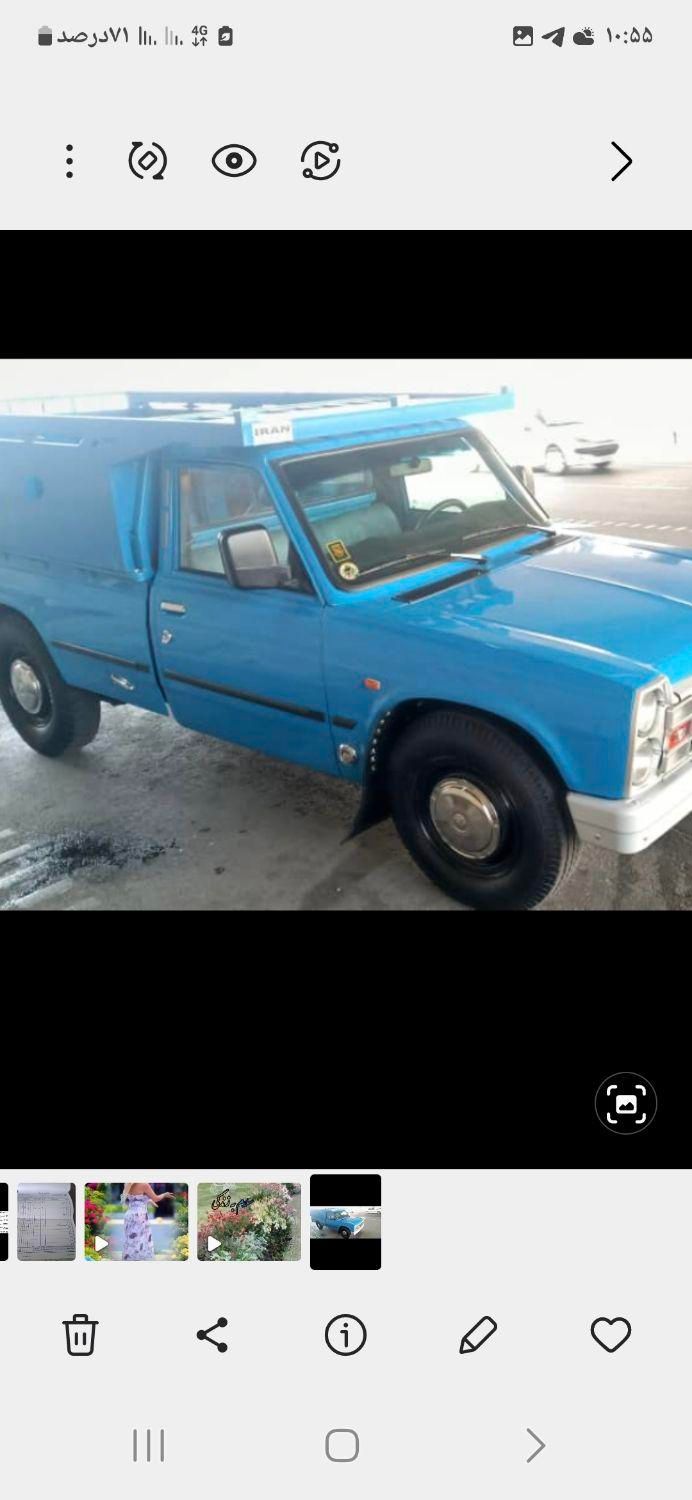
Task: Share this photo
Action: (x=212, y=1335)
